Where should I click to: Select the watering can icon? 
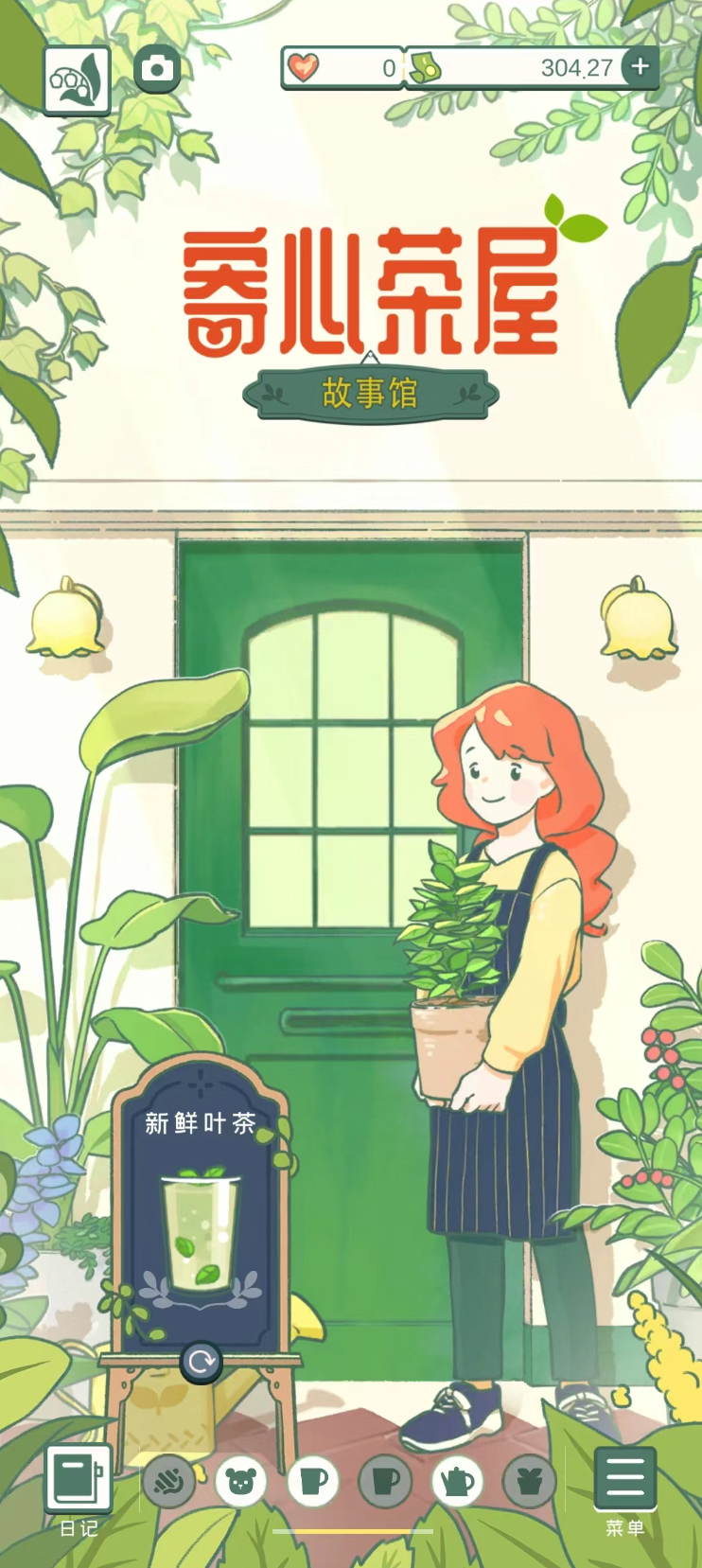click(x=458, y=1481)
